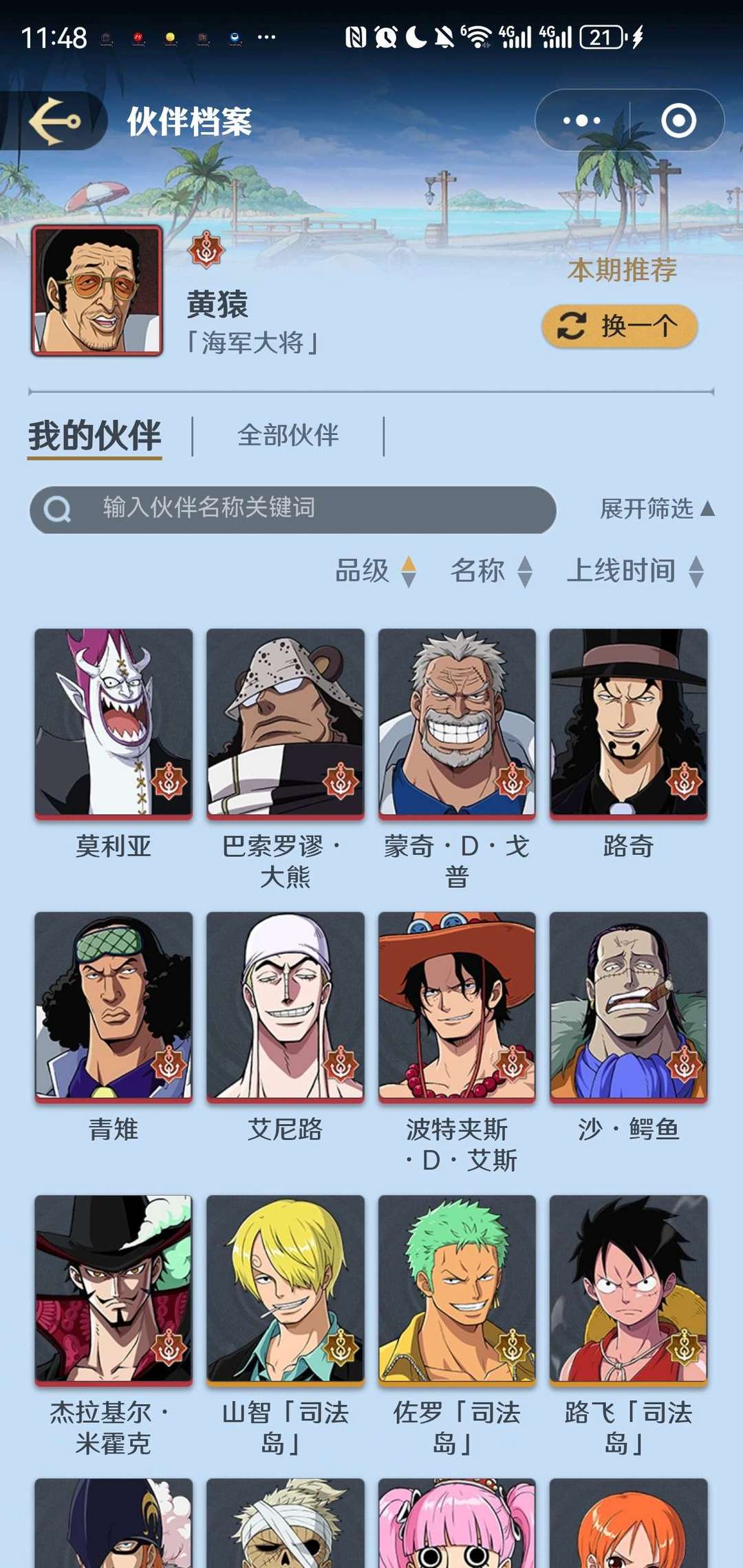View the 艾尼路 partner card

(285, 1006)
